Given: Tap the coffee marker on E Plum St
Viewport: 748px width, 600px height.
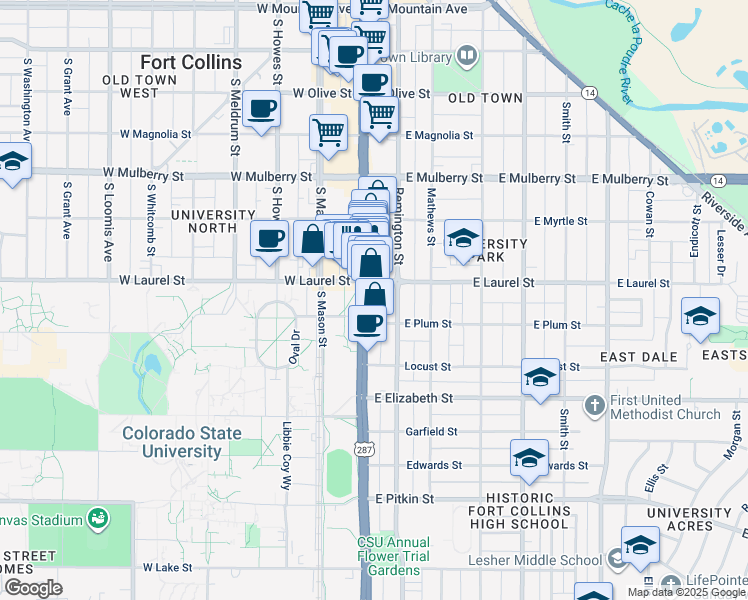Looking at the screenshot, I should pyautogui.click(x=368, y=325).
